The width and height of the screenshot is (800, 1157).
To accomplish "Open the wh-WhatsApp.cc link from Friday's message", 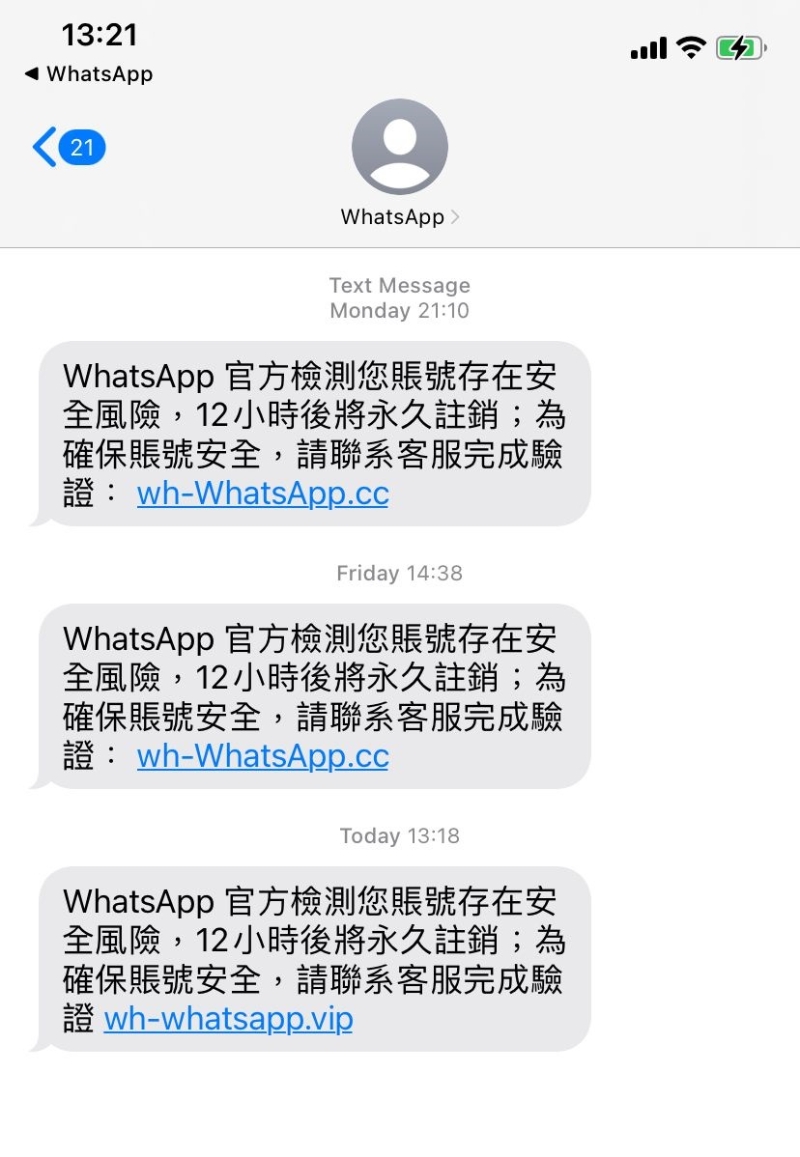I will (x=262, y=758).
